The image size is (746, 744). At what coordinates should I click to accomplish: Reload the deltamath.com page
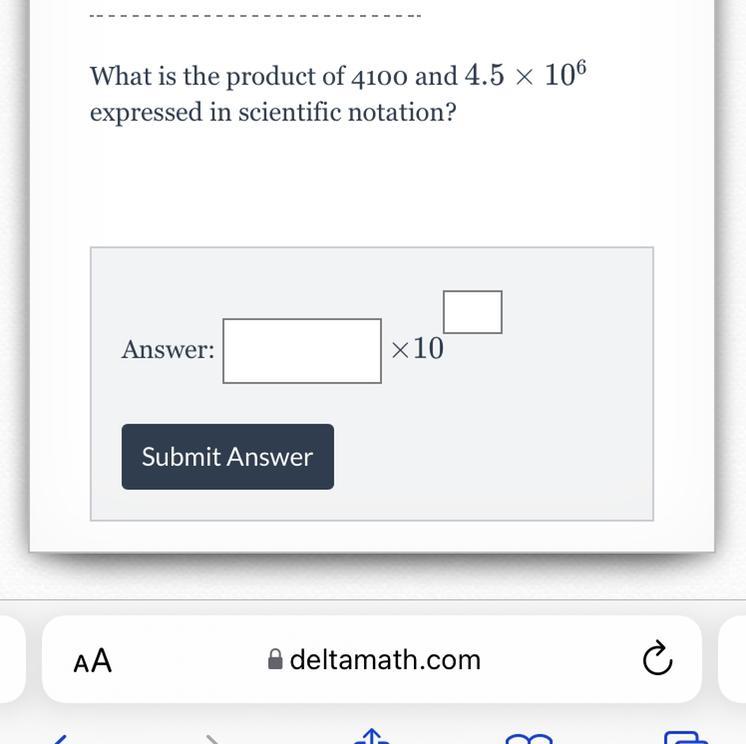(657, 660)
